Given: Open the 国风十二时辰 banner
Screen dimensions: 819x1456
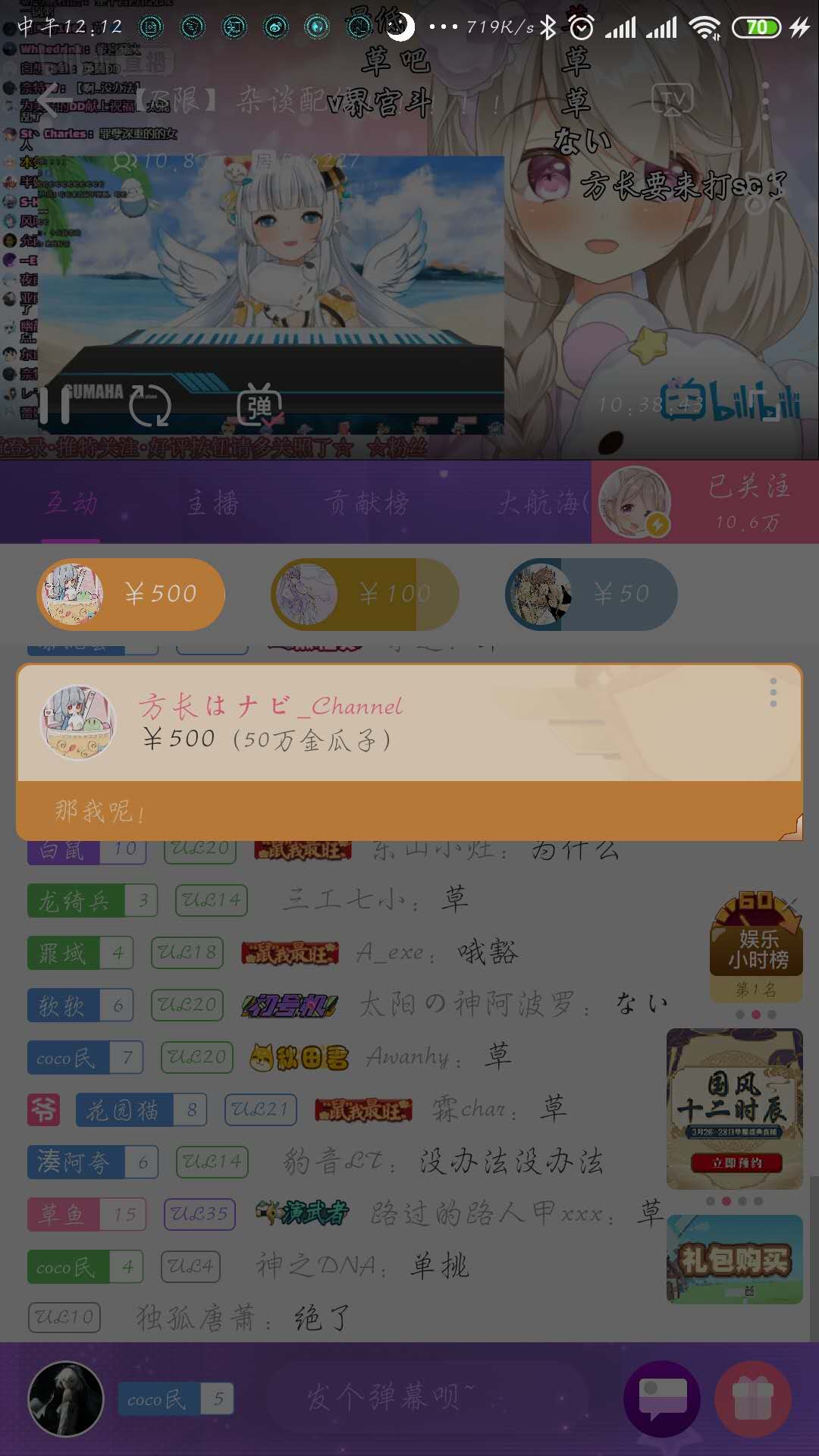Looking at the screenshot, I should pos(734,1108).
